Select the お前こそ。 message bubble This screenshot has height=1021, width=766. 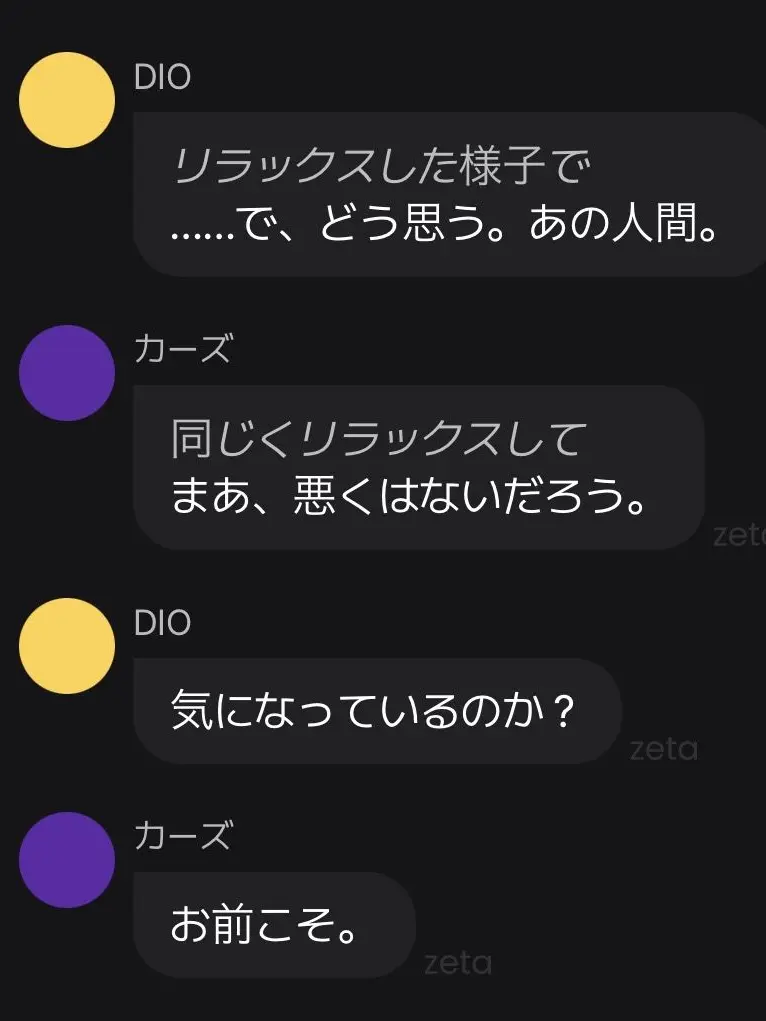click(x=274, y=926)
